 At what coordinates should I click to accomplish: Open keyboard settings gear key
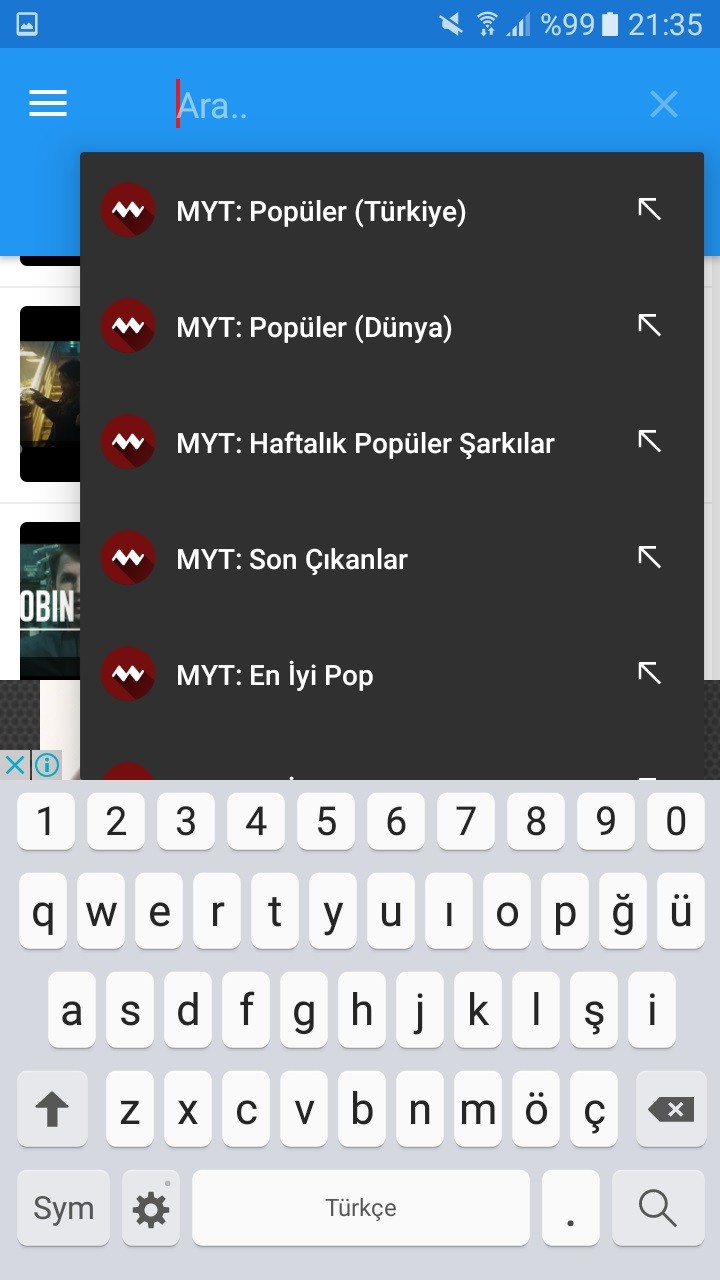pyautogui.click(x=151, y=1208)
